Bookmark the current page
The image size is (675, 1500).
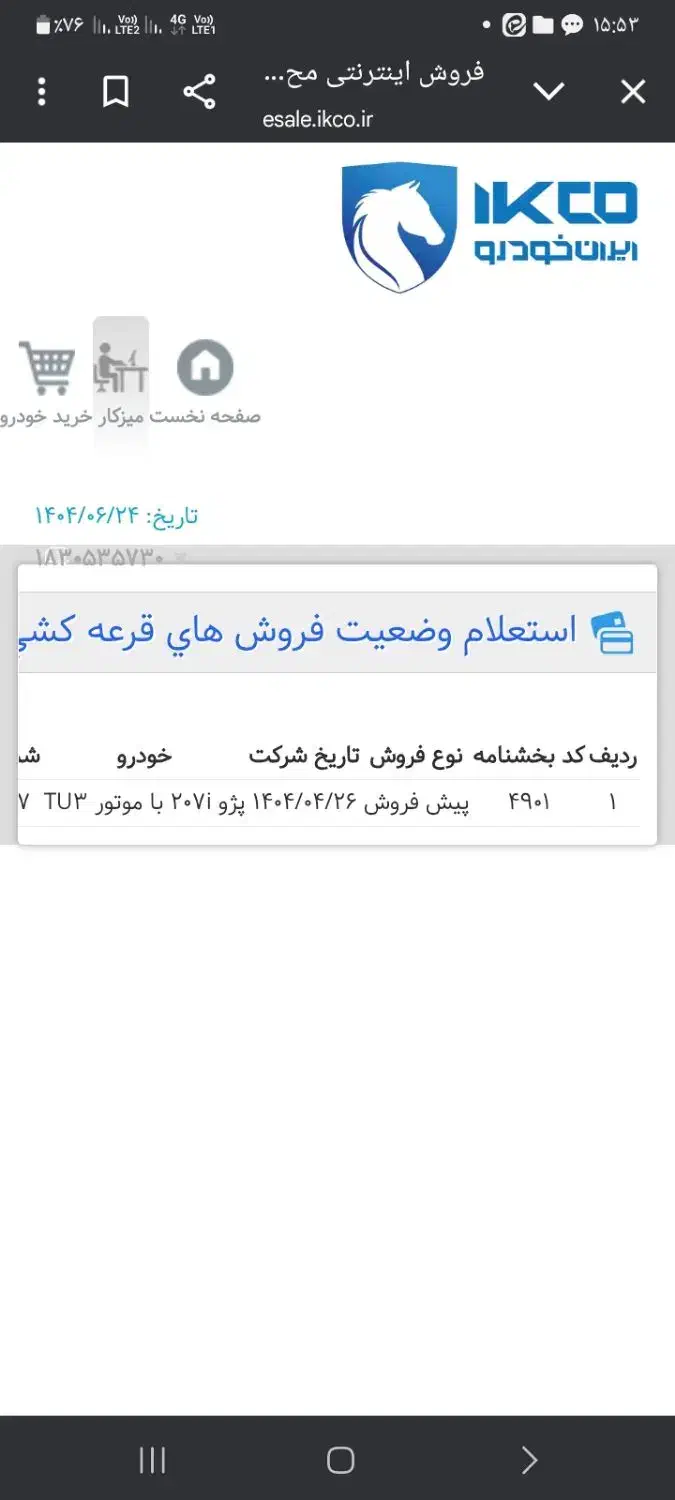pos(116,92)
